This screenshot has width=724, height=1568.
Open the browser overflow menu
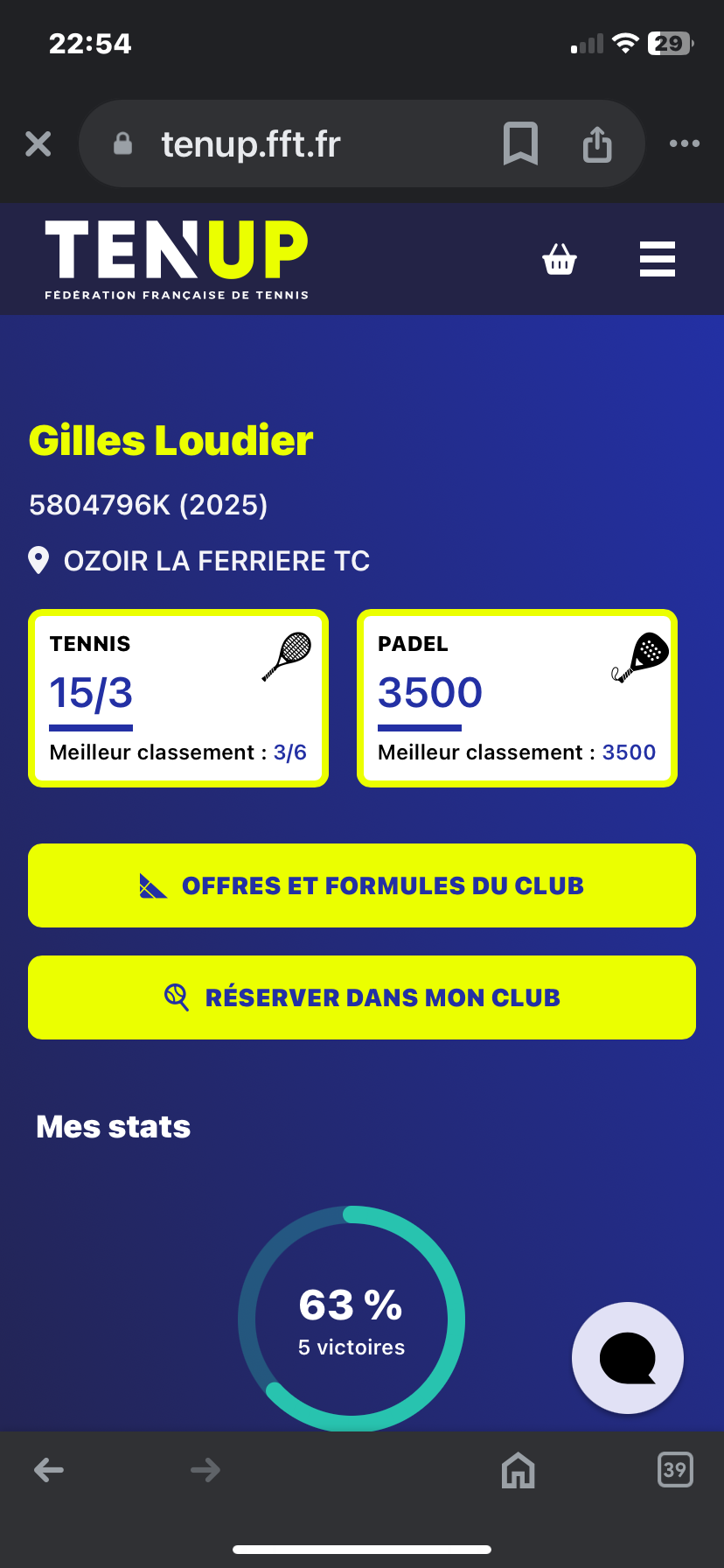click(x=684, y=143)
